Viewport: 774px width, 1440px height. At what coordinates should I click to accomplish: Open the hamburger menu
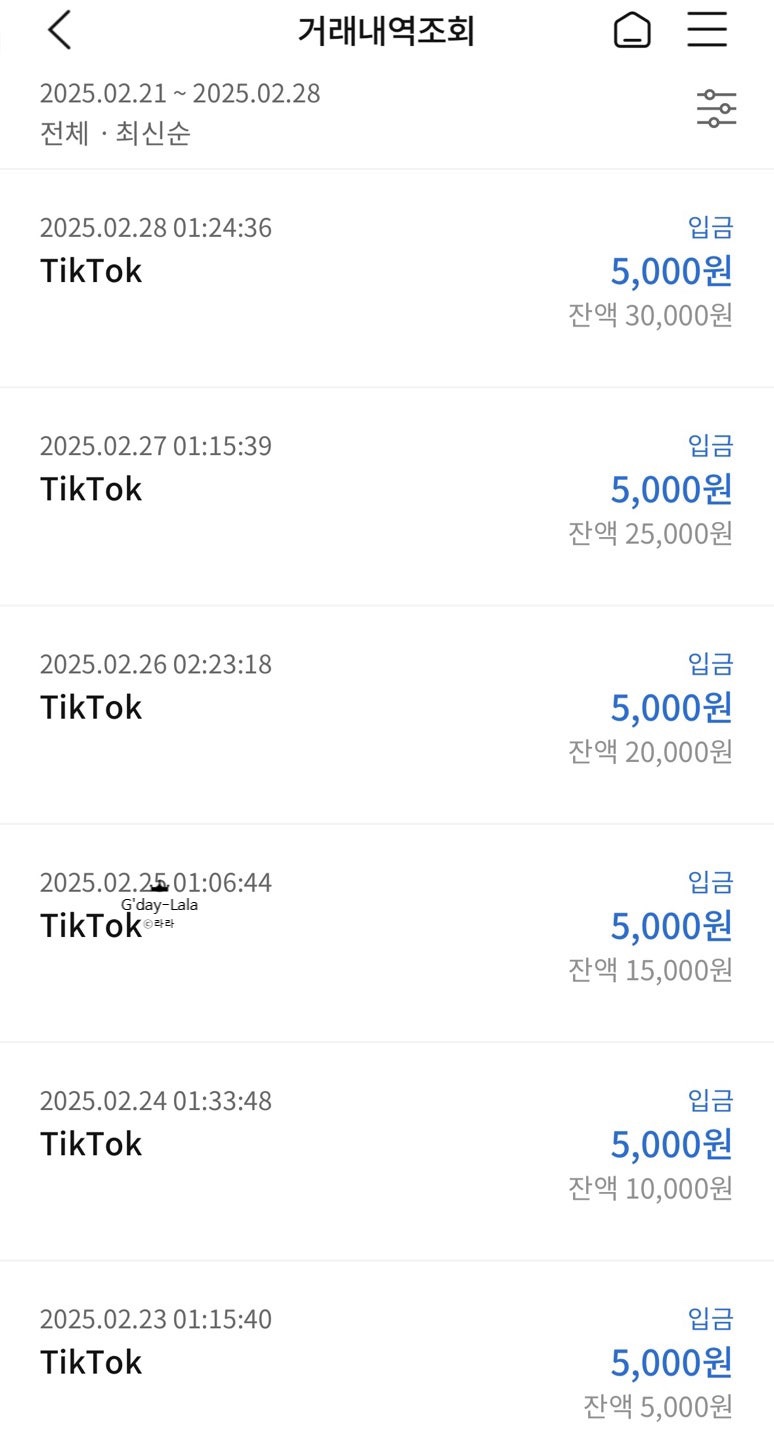(707, 31)
